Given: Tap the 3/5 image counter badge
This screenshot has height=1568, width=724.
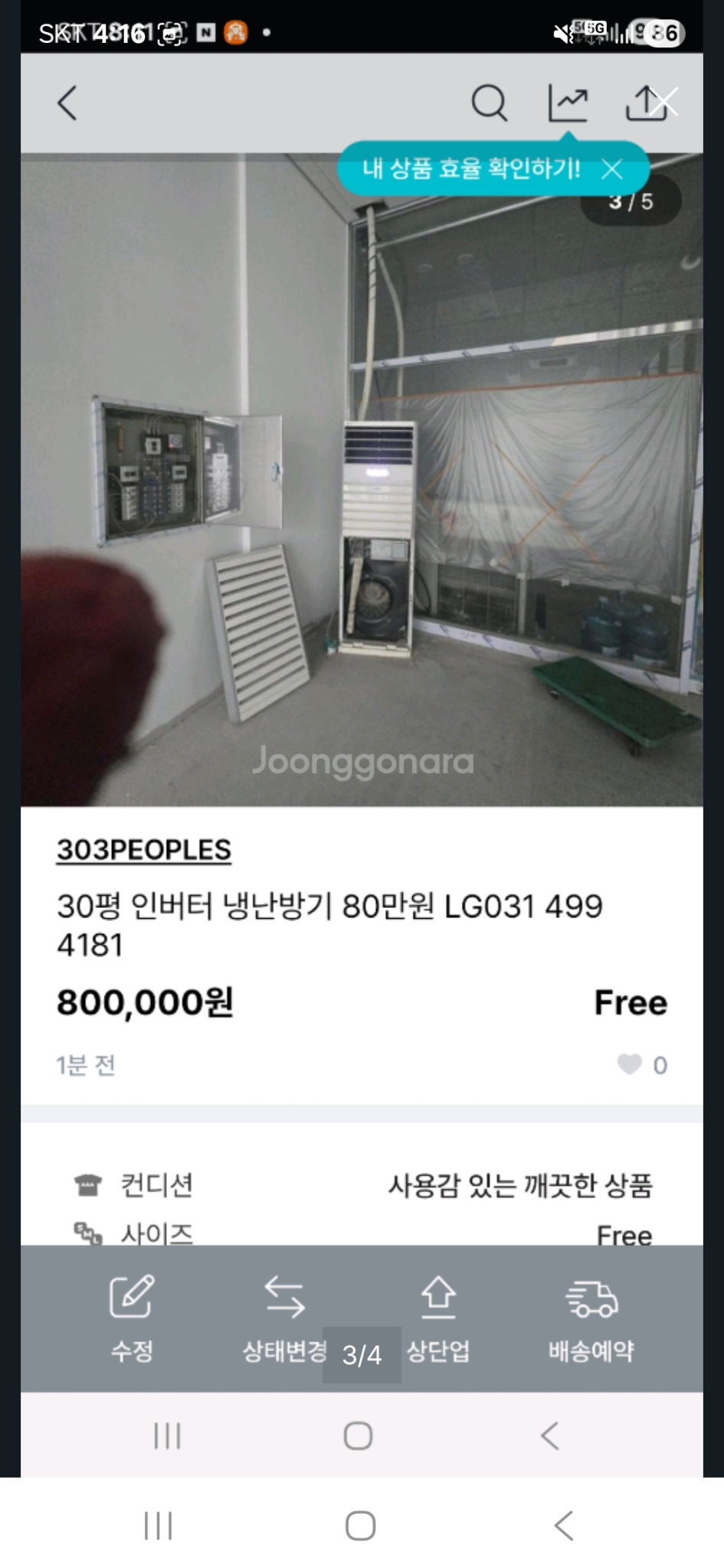Looking at the screenshot, I should tap(631, 201).
